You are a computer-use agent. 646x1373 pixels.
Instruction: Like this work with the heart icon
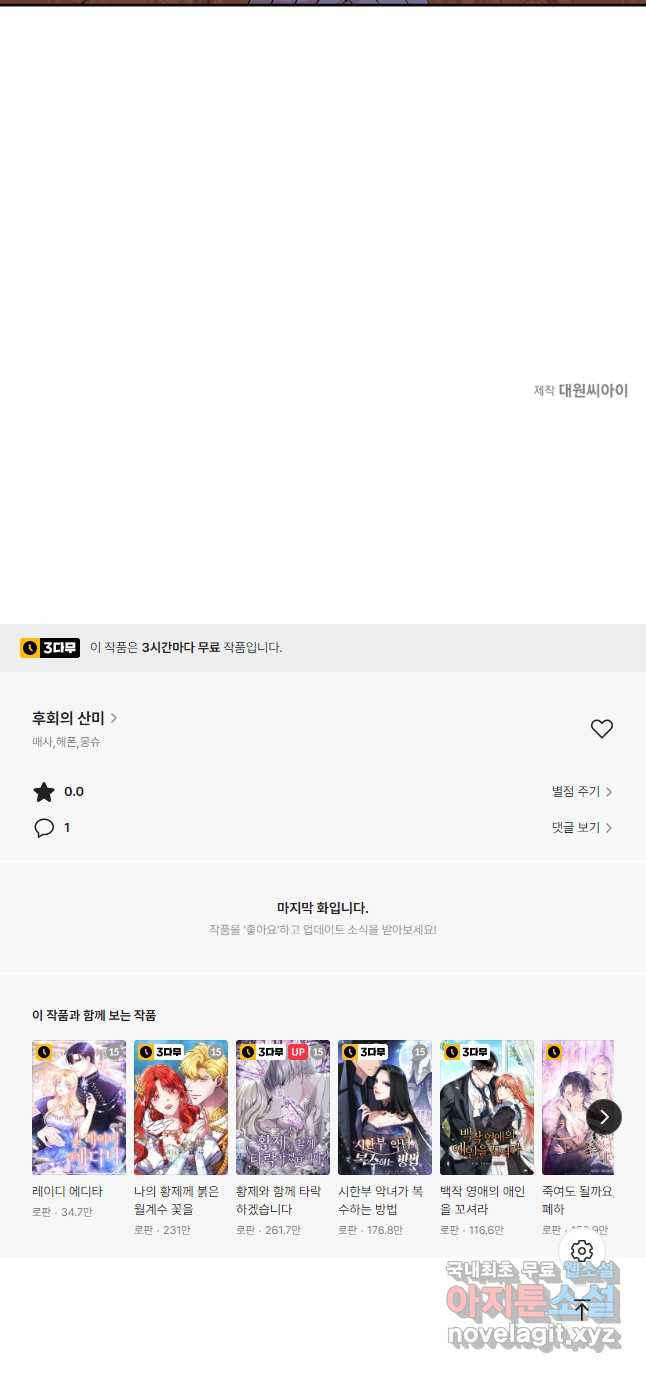(601, 729)
